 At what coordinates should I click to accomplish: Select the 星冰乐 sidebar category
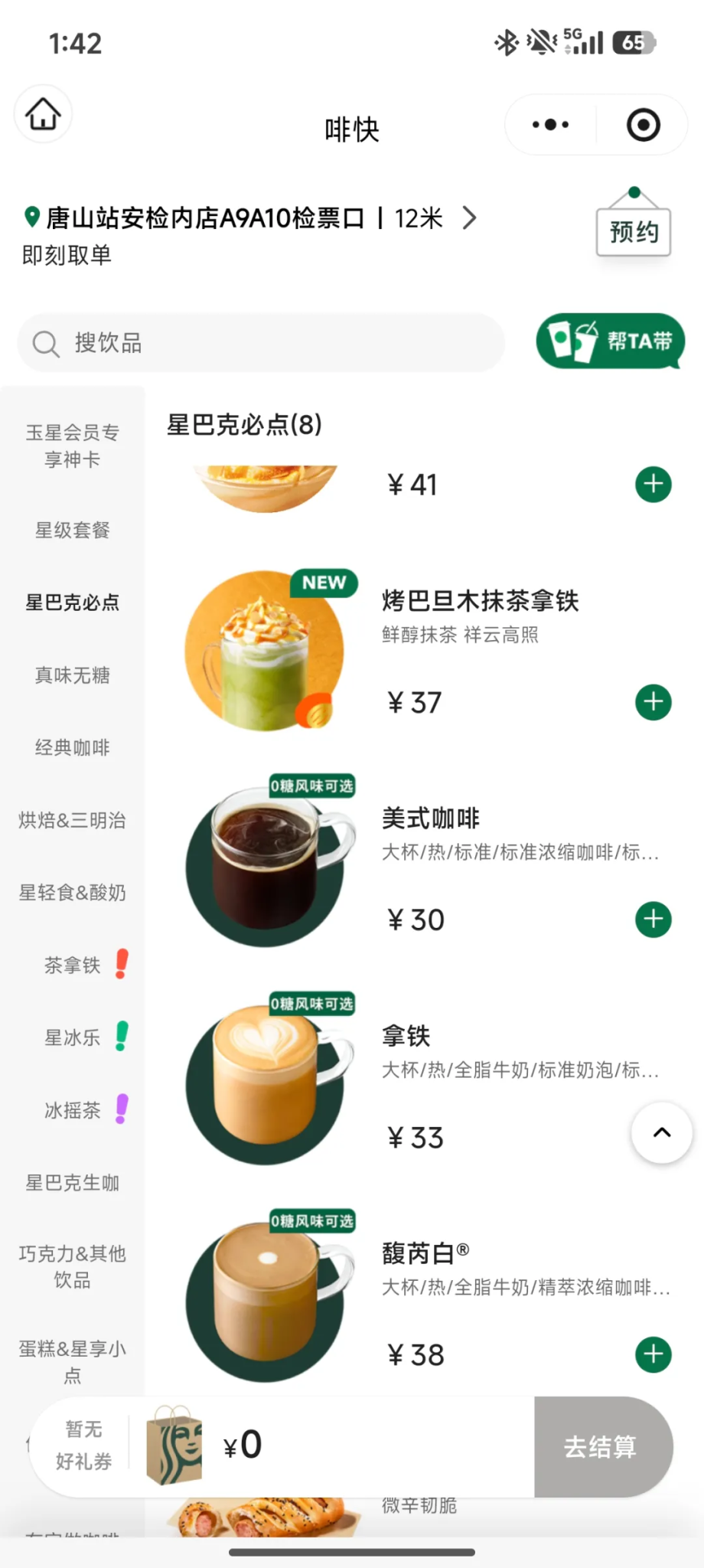coord(72,1037)
